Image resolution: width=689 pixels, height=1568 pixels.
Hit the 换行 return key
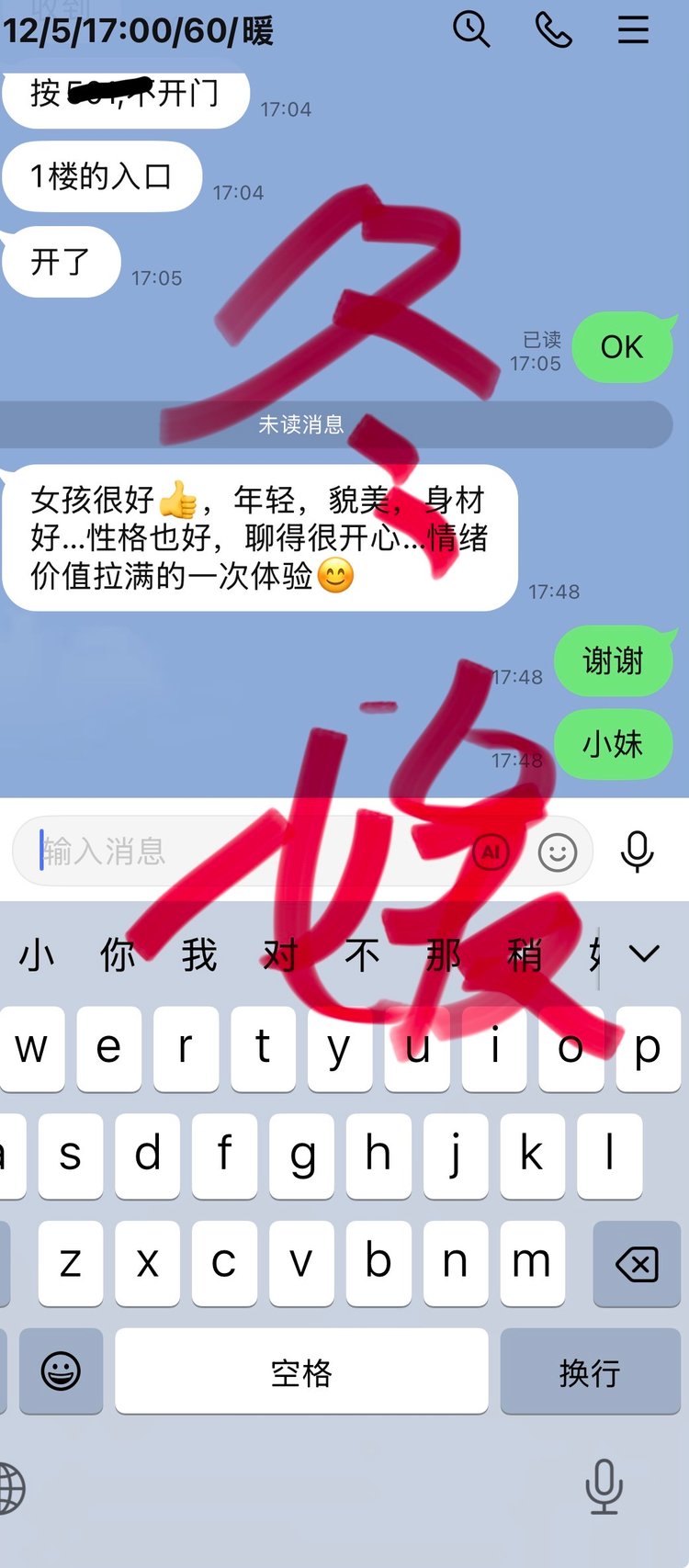click(590, 1372)
